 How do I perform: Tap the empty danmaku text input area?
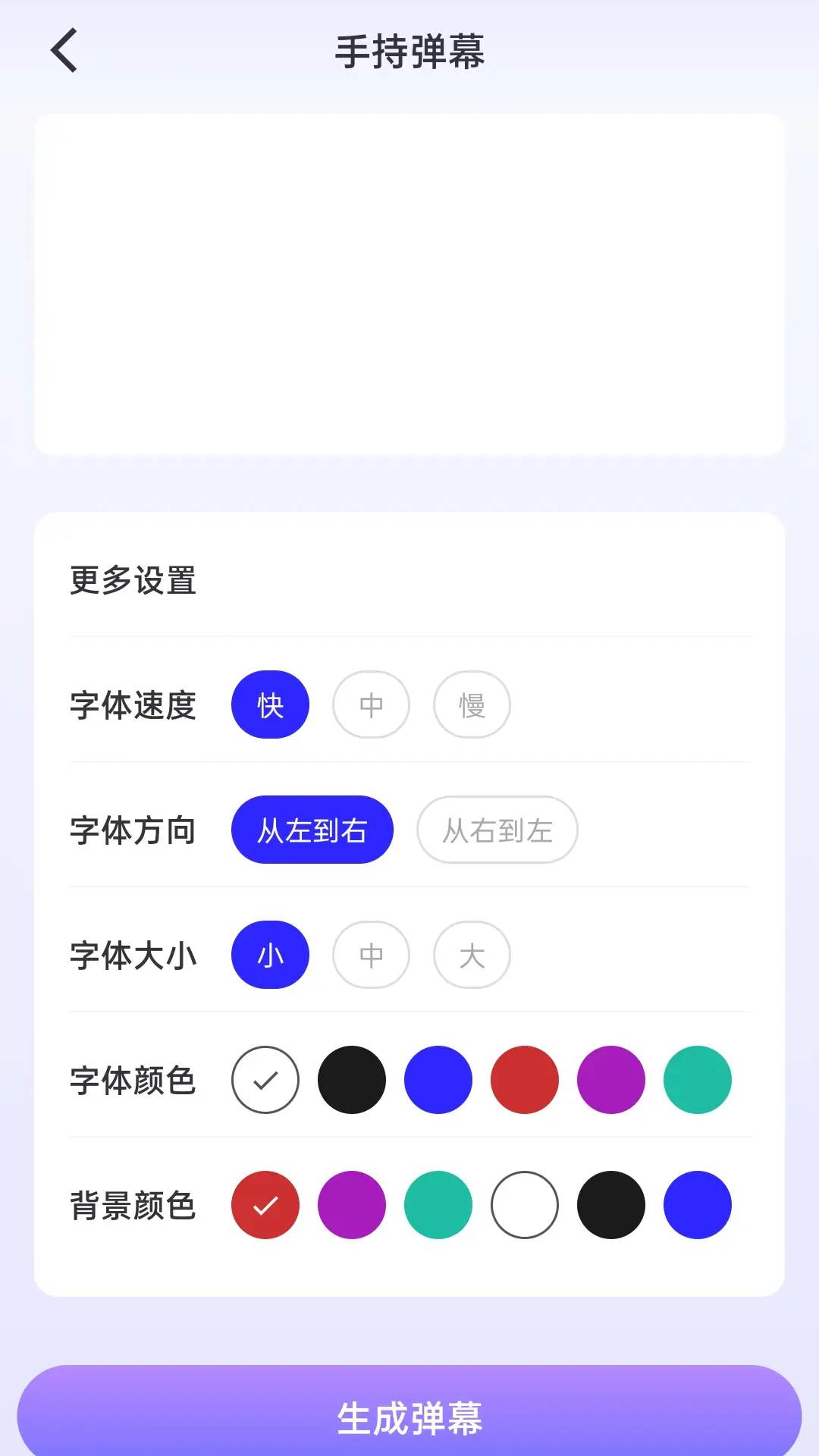tap(409, 284)
